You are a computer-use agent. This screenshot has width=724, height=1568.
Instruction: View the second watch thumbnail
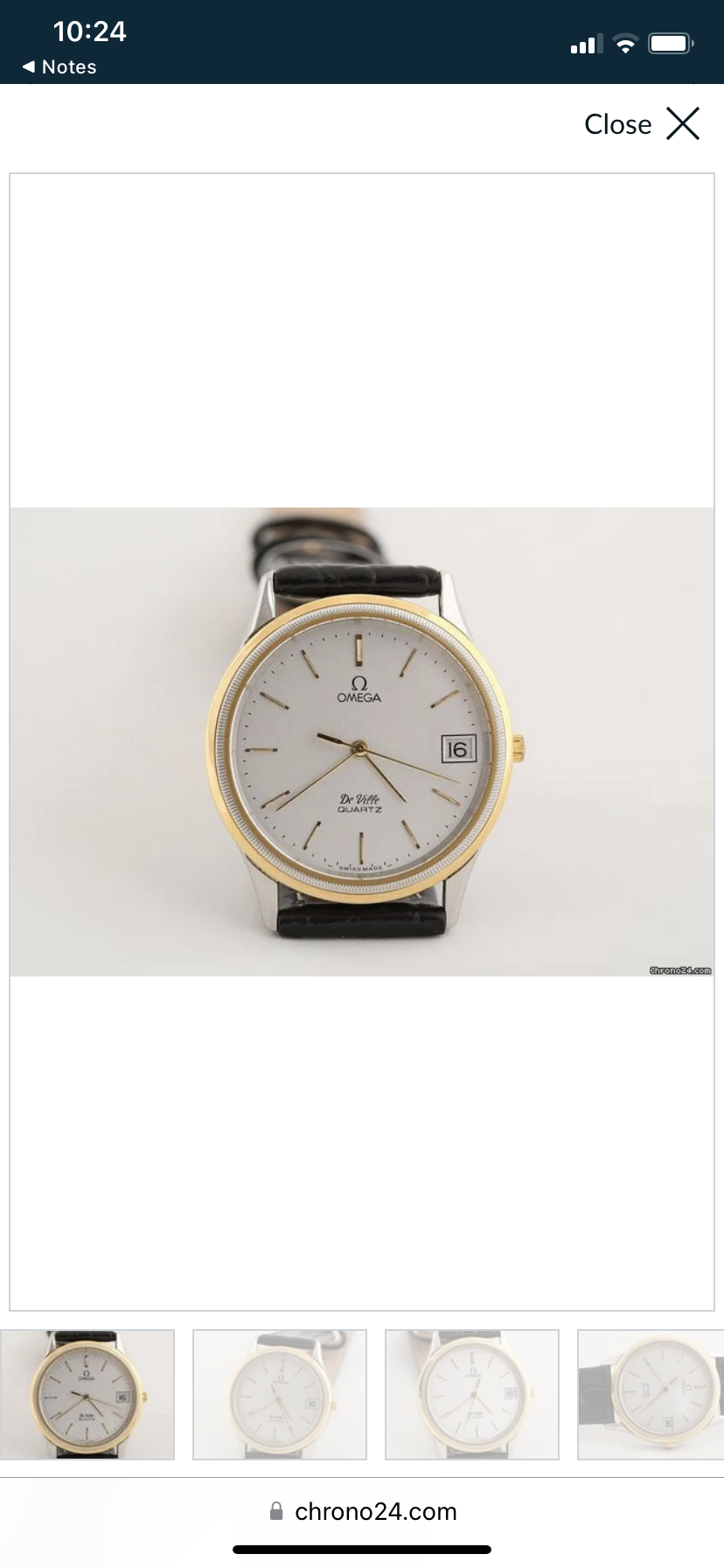[280, 1395]
